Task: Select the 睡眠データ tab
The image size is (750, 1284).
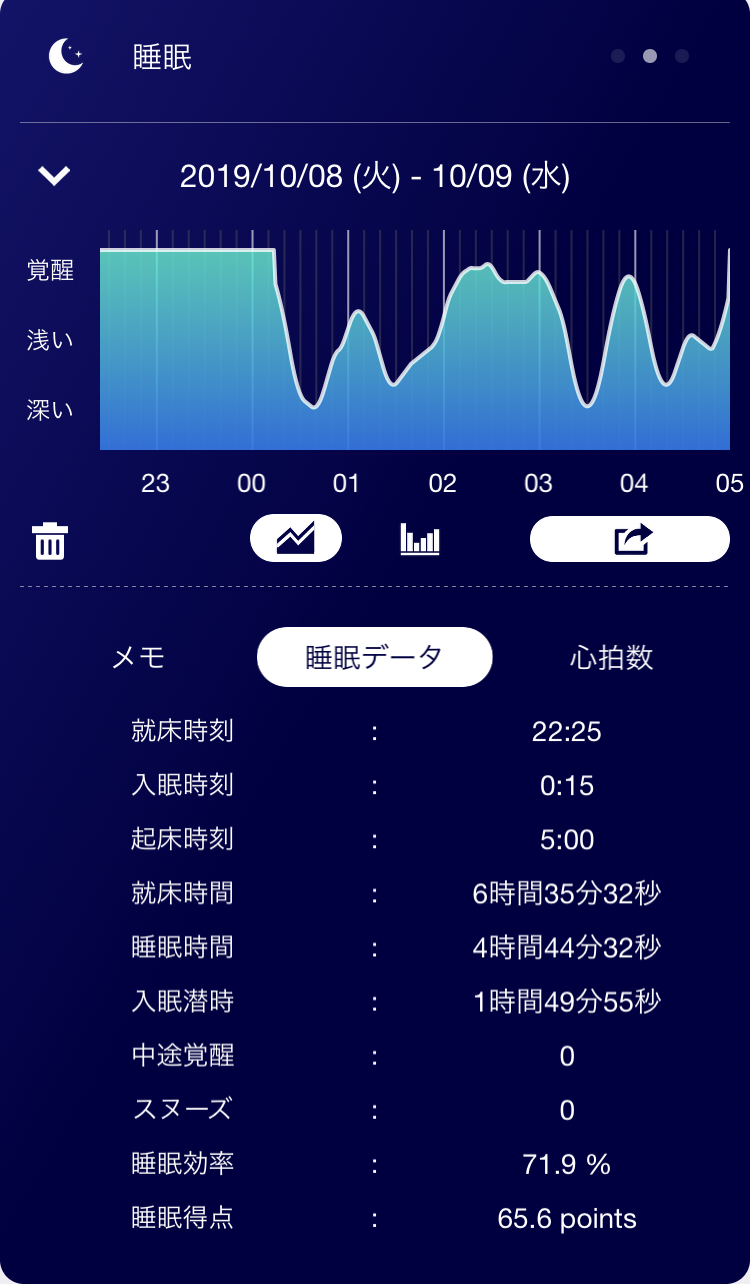Action: click(374, 657)
